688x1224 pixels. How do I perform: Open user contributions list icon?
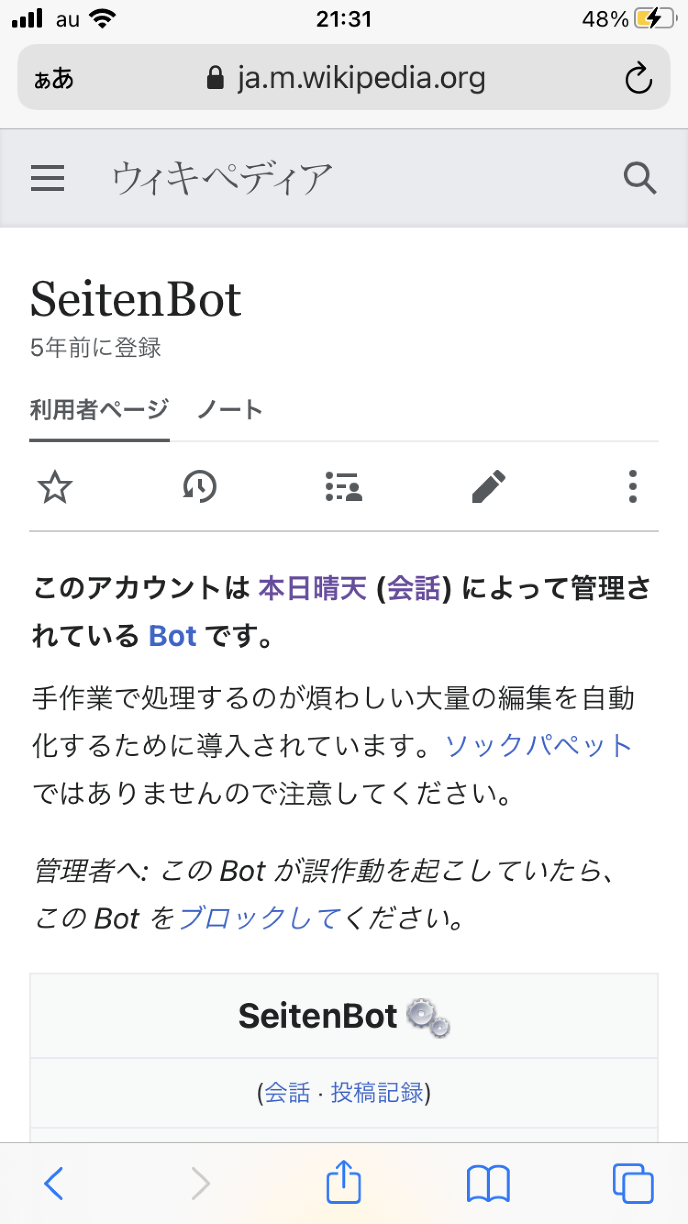tap(344, 487)
